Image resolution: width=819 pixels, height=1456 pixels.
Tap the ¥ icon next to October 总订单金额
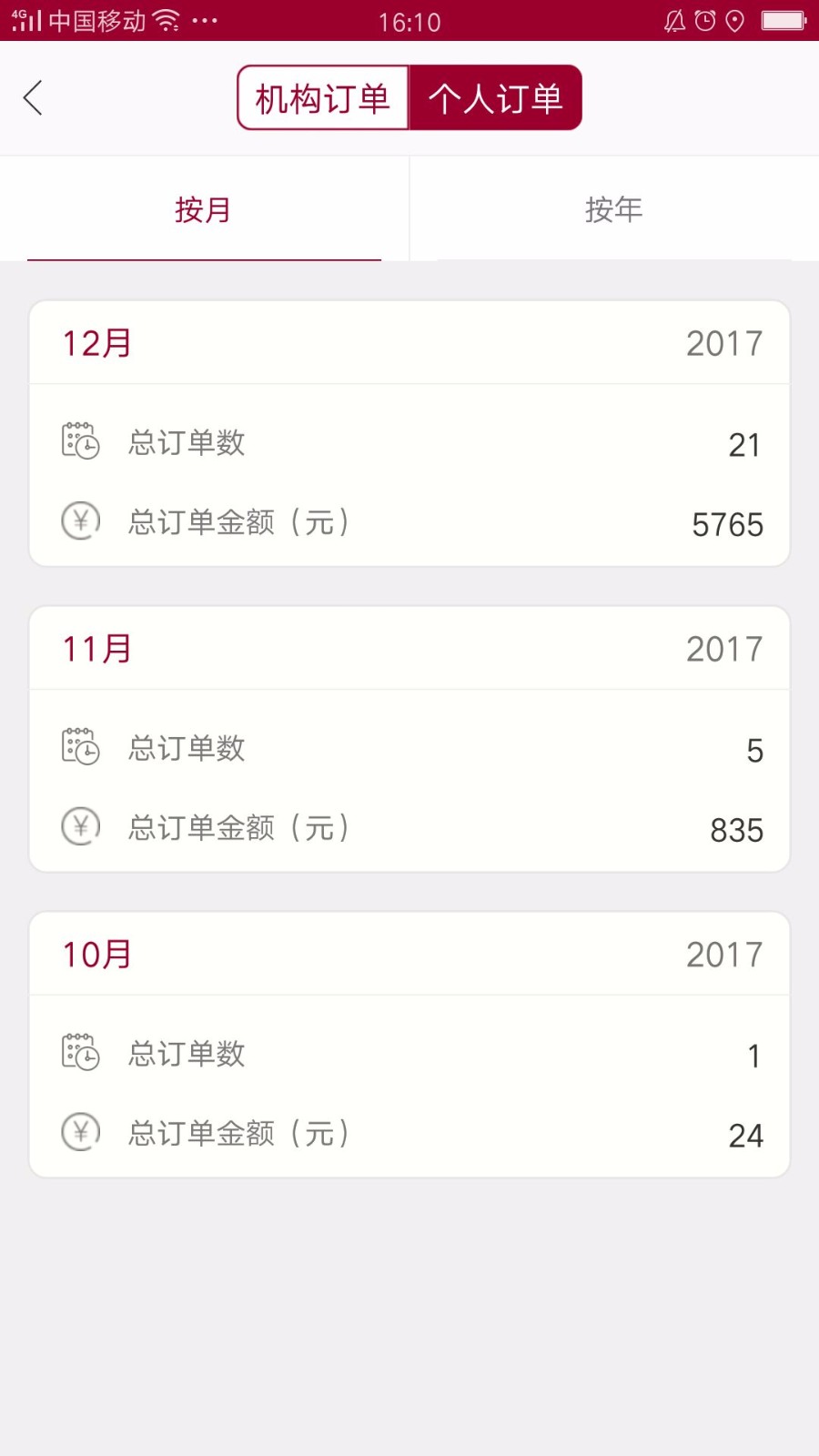tap(81, 1133)
